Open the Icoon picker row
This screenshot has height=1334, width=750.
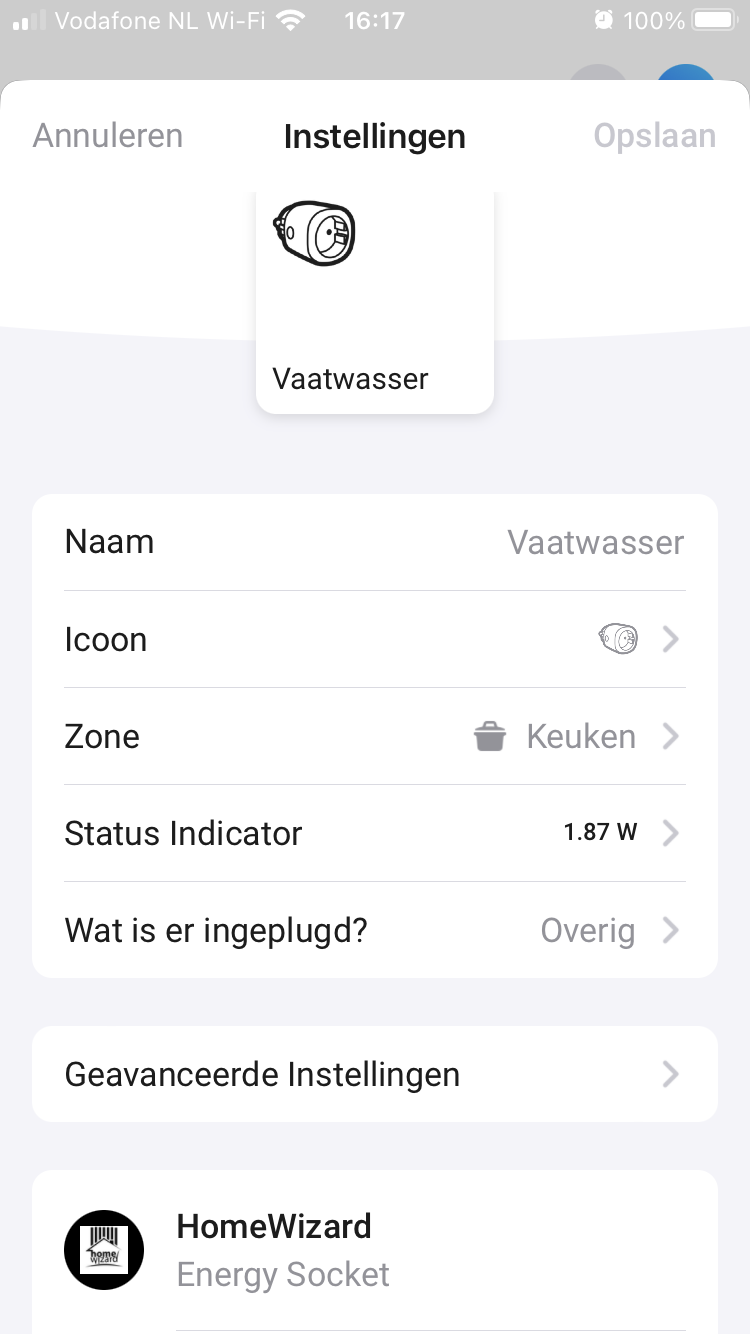click(x=374, y=639)
